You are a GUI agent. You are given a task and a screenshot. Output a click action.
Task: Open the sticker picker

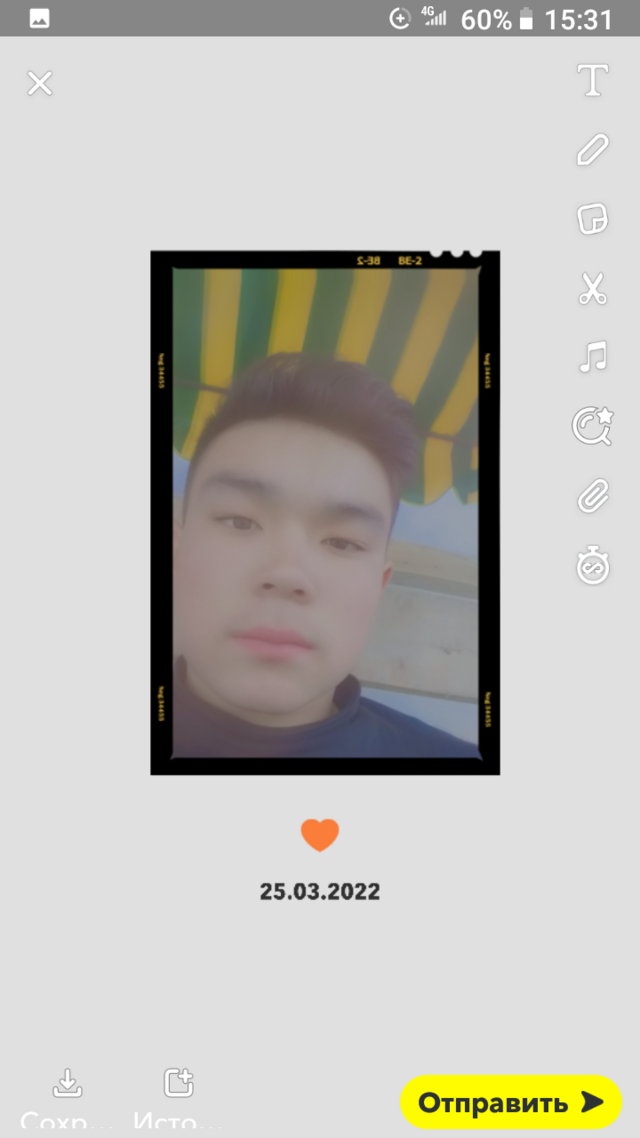point(593,219)
